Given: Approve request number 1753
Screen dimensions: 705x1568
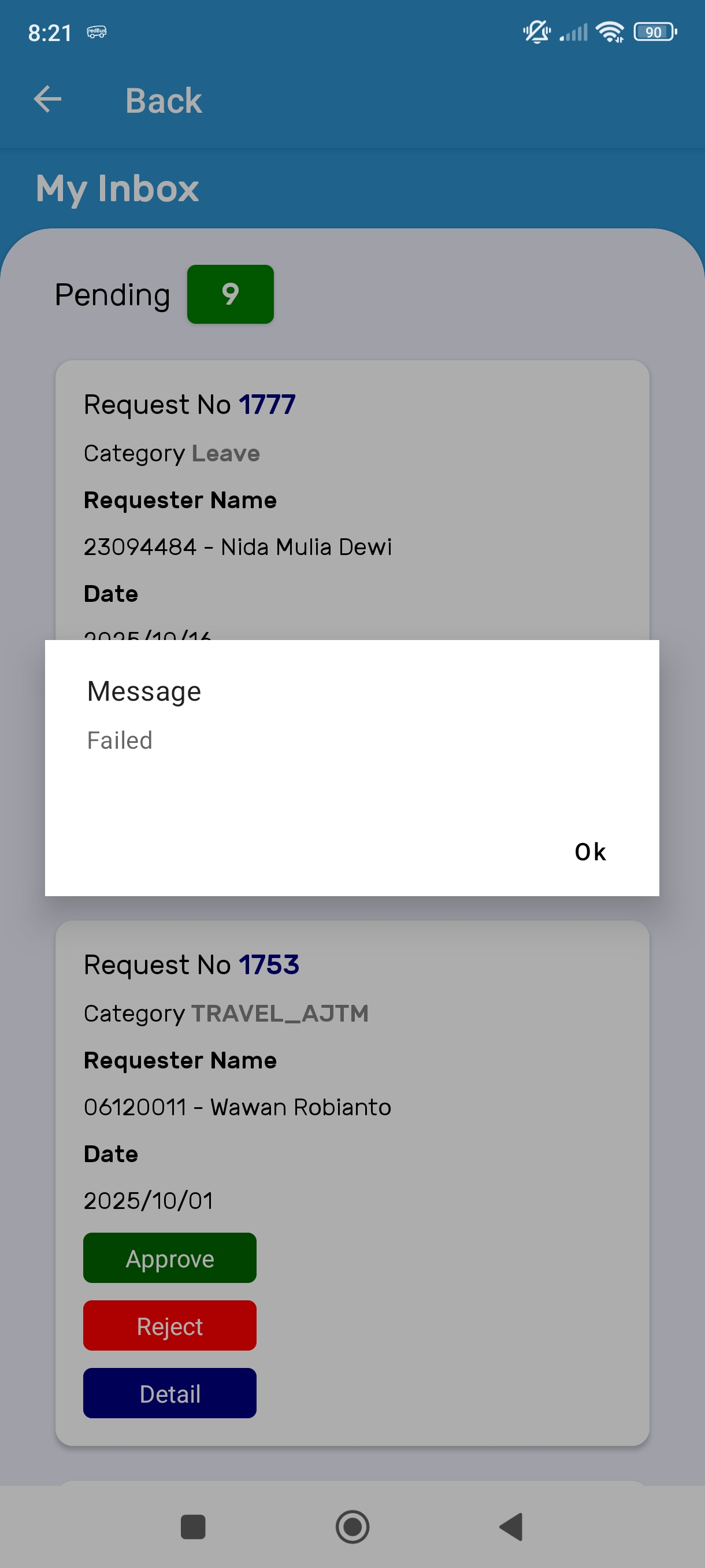Looking at the screenshot, I should click(170, 1258).
